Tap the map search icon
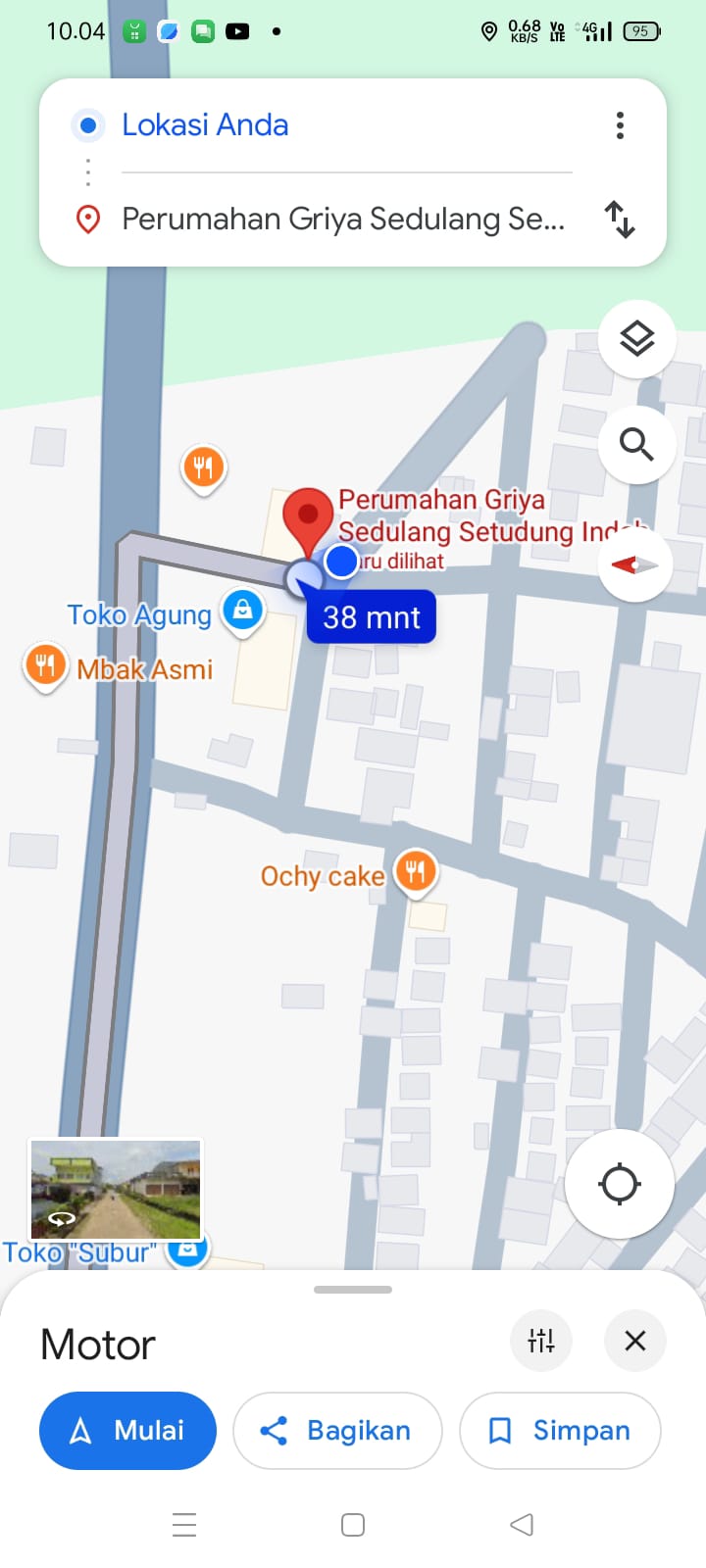This screenshot has height=1568, width=706. pyautogui.click(x=636, y=444)
